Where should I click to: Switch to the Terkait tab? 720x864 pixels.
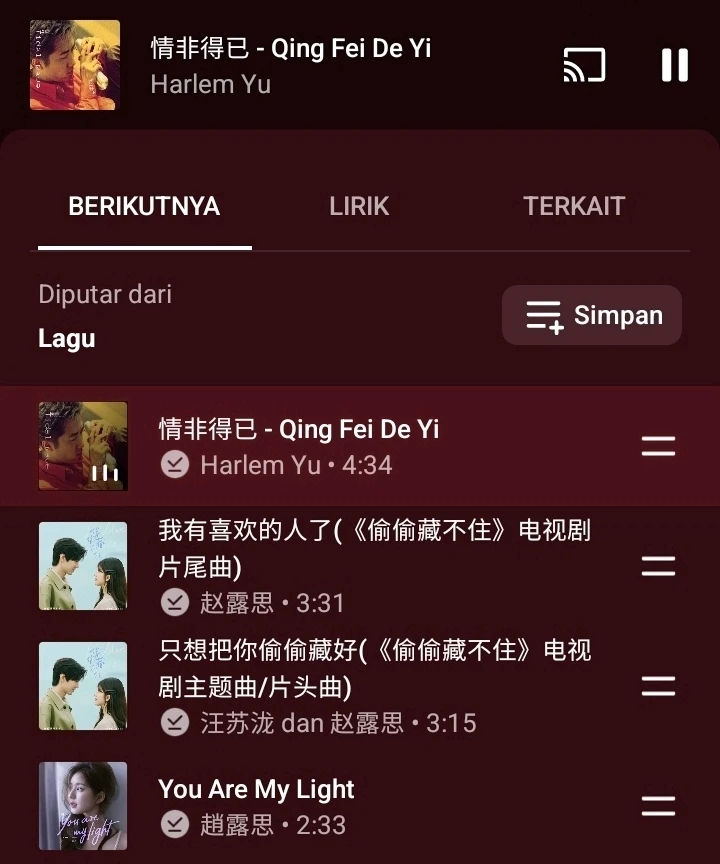[x=574, y=206]
